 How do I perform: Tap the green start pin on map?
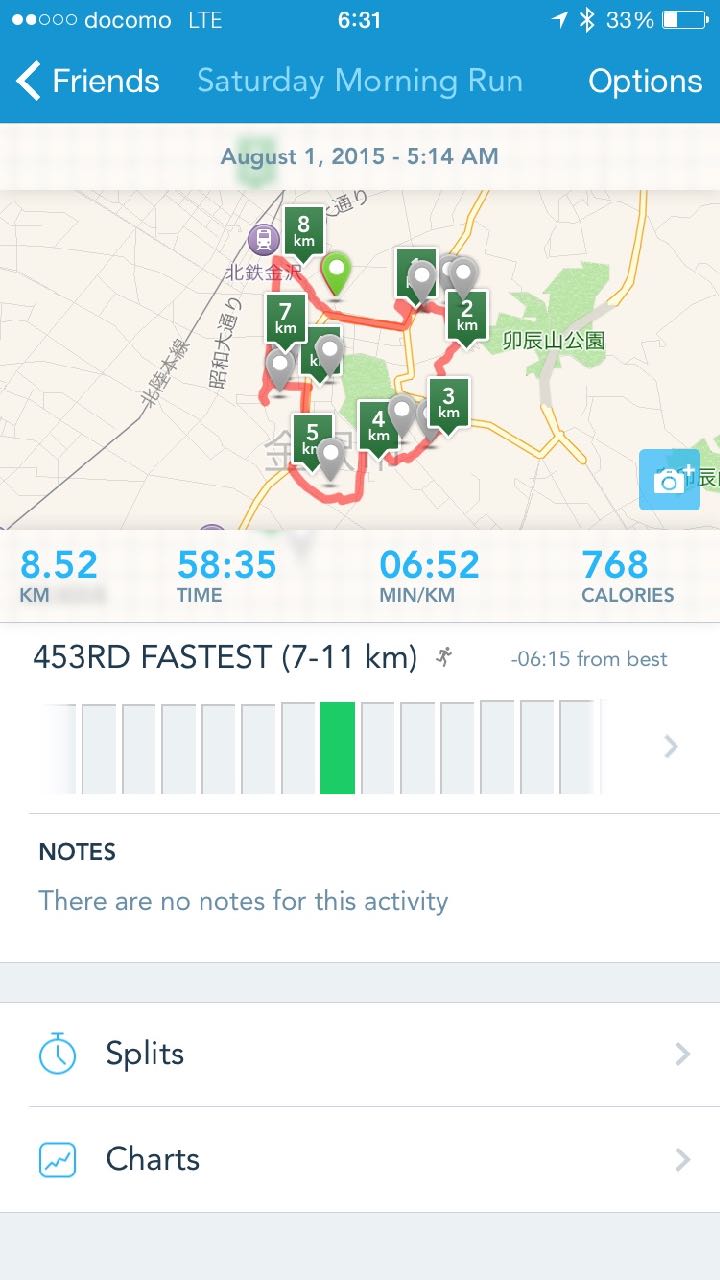336,271
